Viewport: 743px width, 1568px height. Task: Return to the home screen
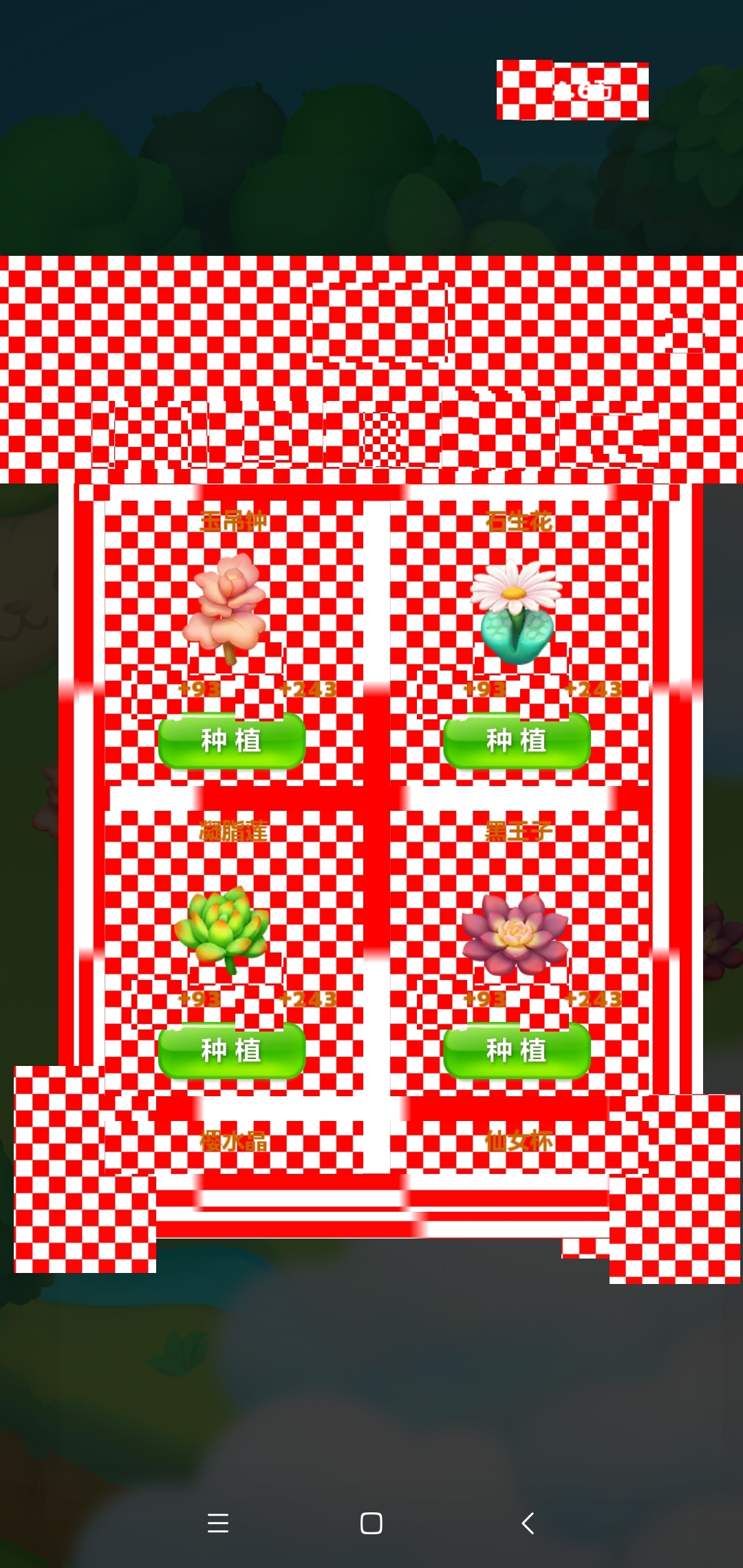pyautogui.click(x=371, y=1523)
